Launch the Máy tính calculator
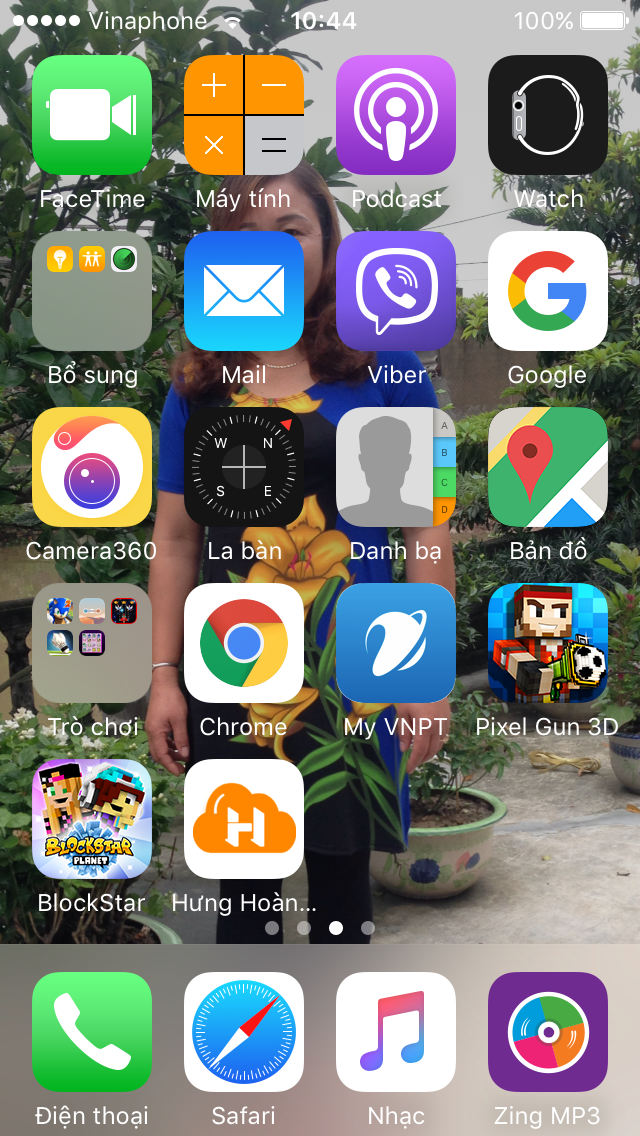The image size is (640, 1136). 244,115
